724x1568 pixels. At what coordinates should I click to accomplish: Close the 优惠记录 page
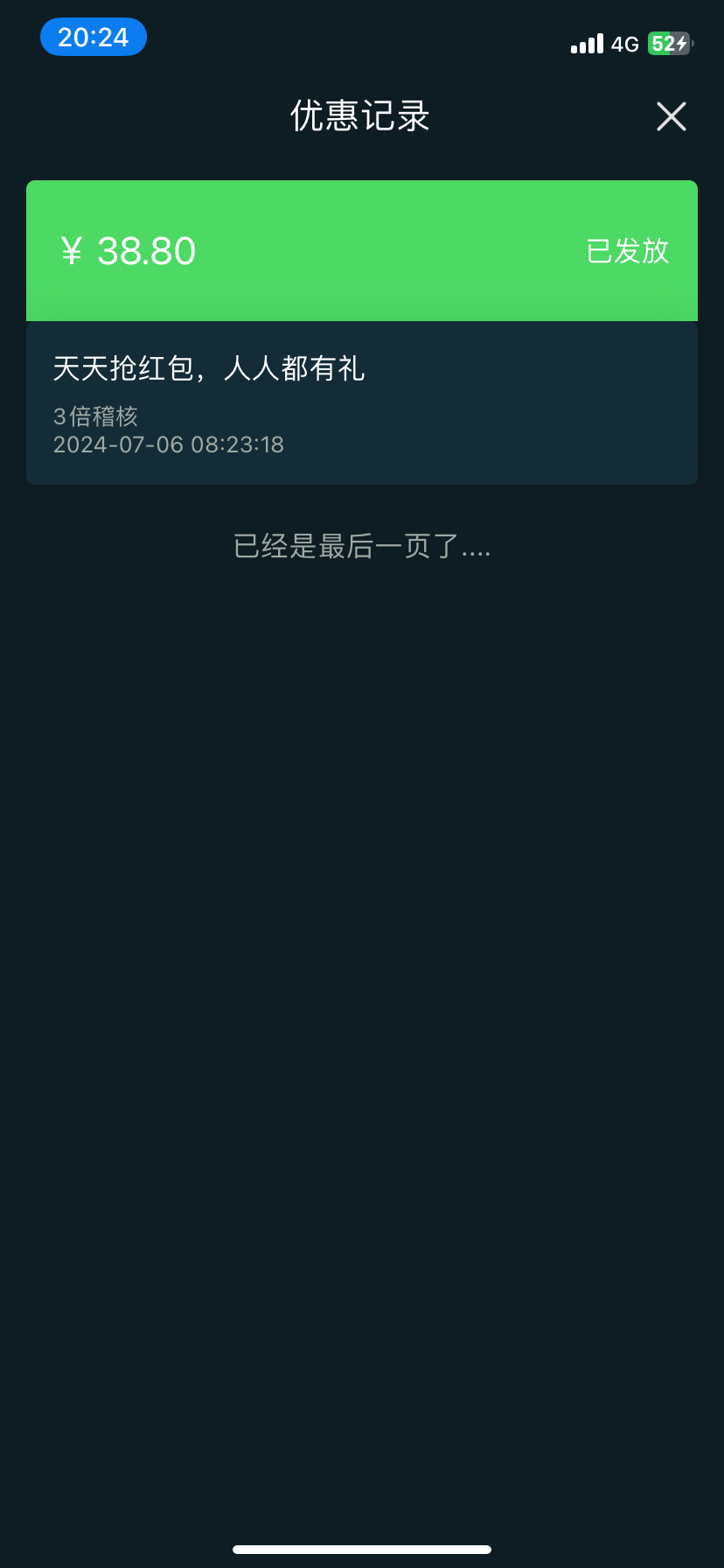click(x=671, y=116)
